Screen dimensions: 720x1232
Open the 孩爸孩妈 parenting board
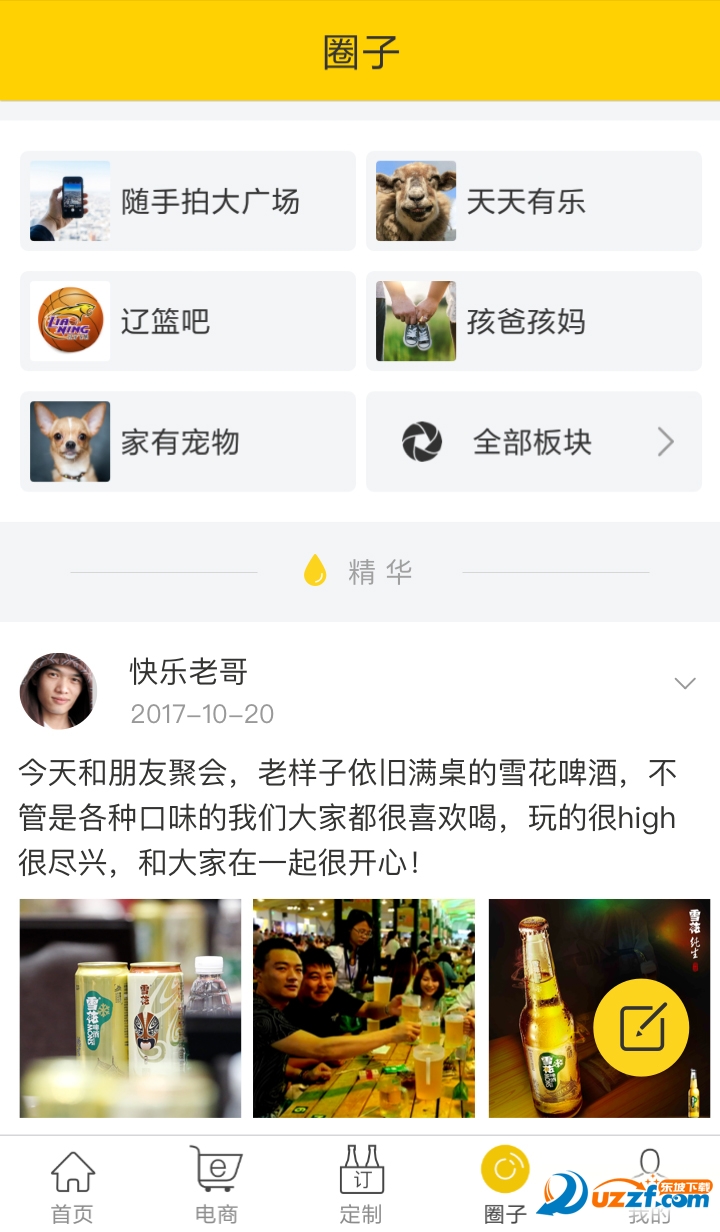[533, 321]
